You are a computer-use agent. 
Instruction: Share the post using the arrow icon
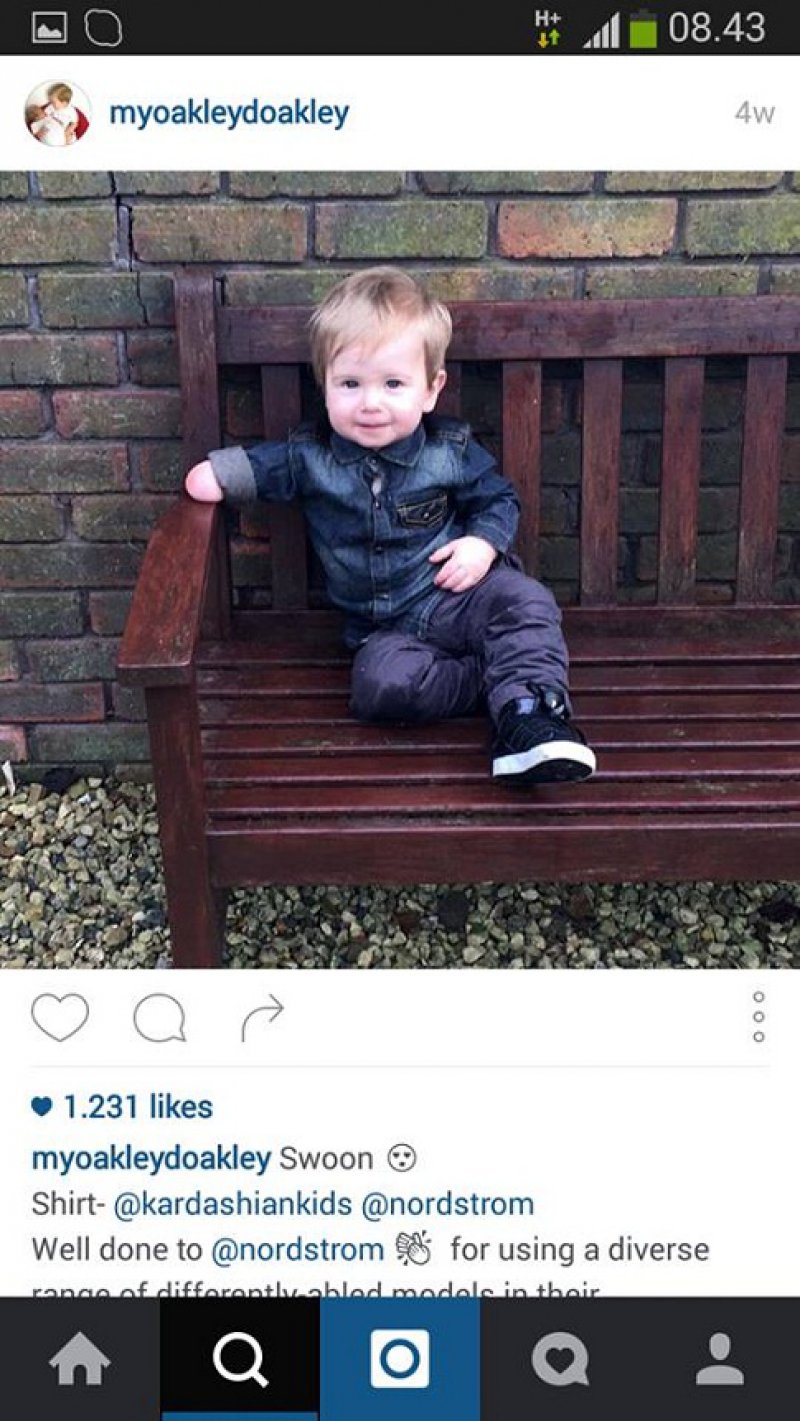pyautogui.click(x=262, y=1018)
